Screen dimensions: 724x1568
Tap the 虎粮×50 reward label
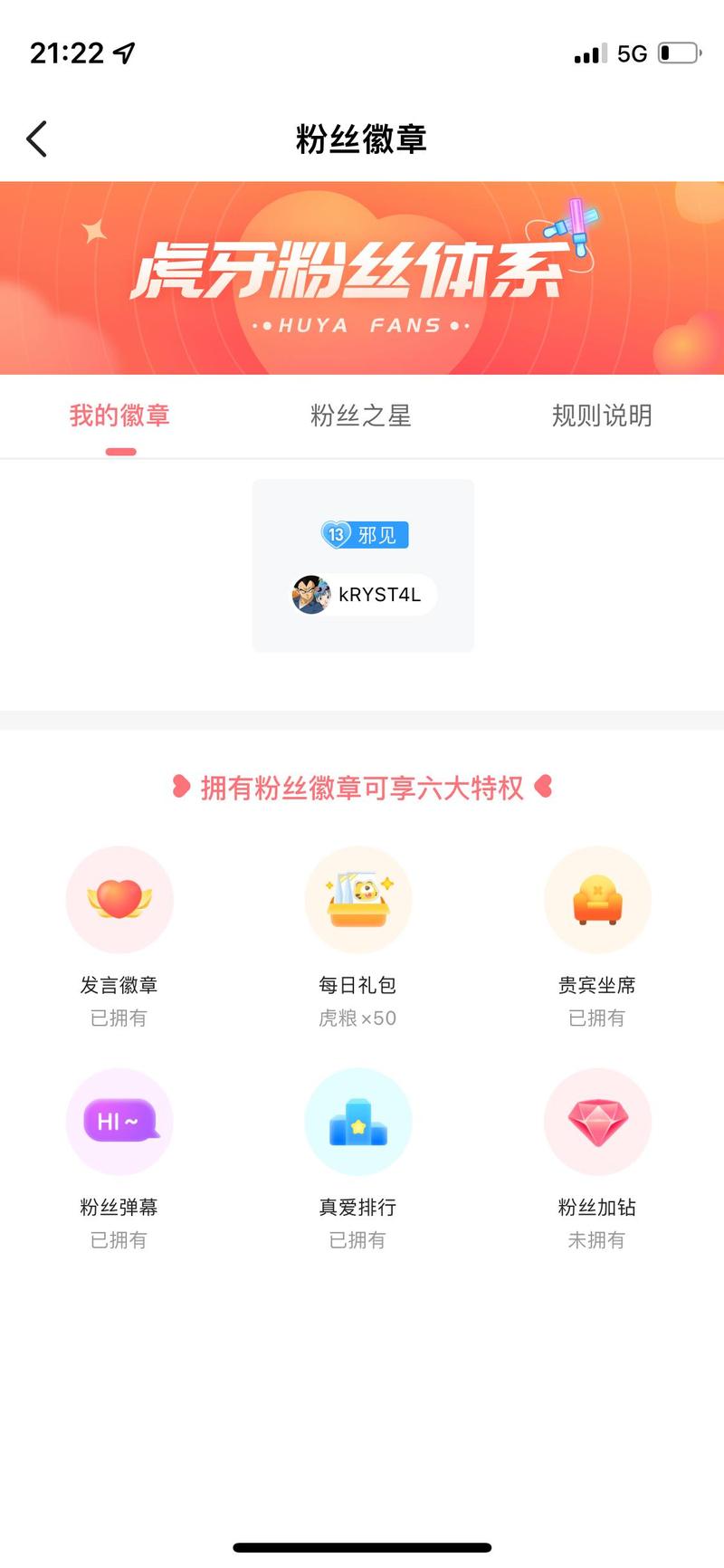point(358,1018)
